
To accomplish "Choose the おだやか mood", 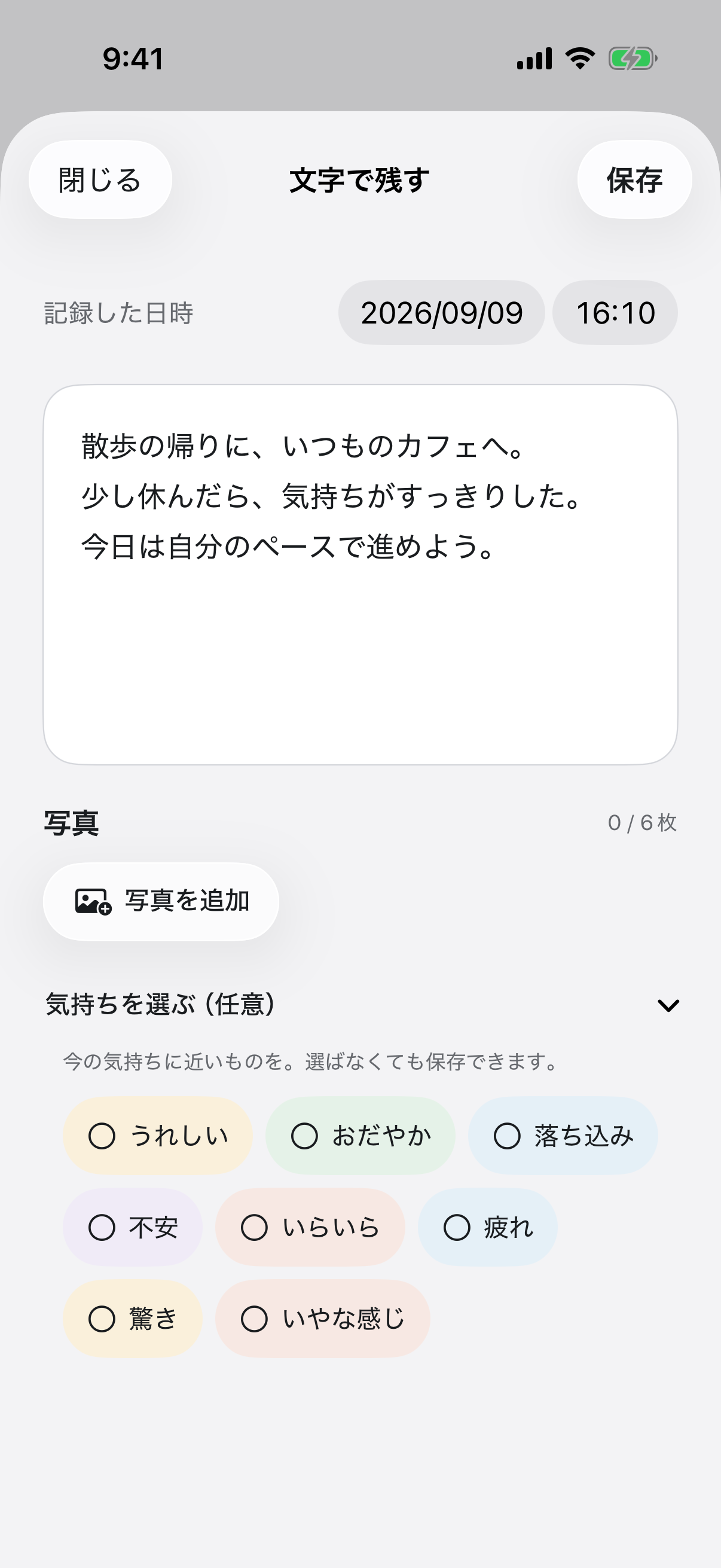I will click(x=361, y=1136).
